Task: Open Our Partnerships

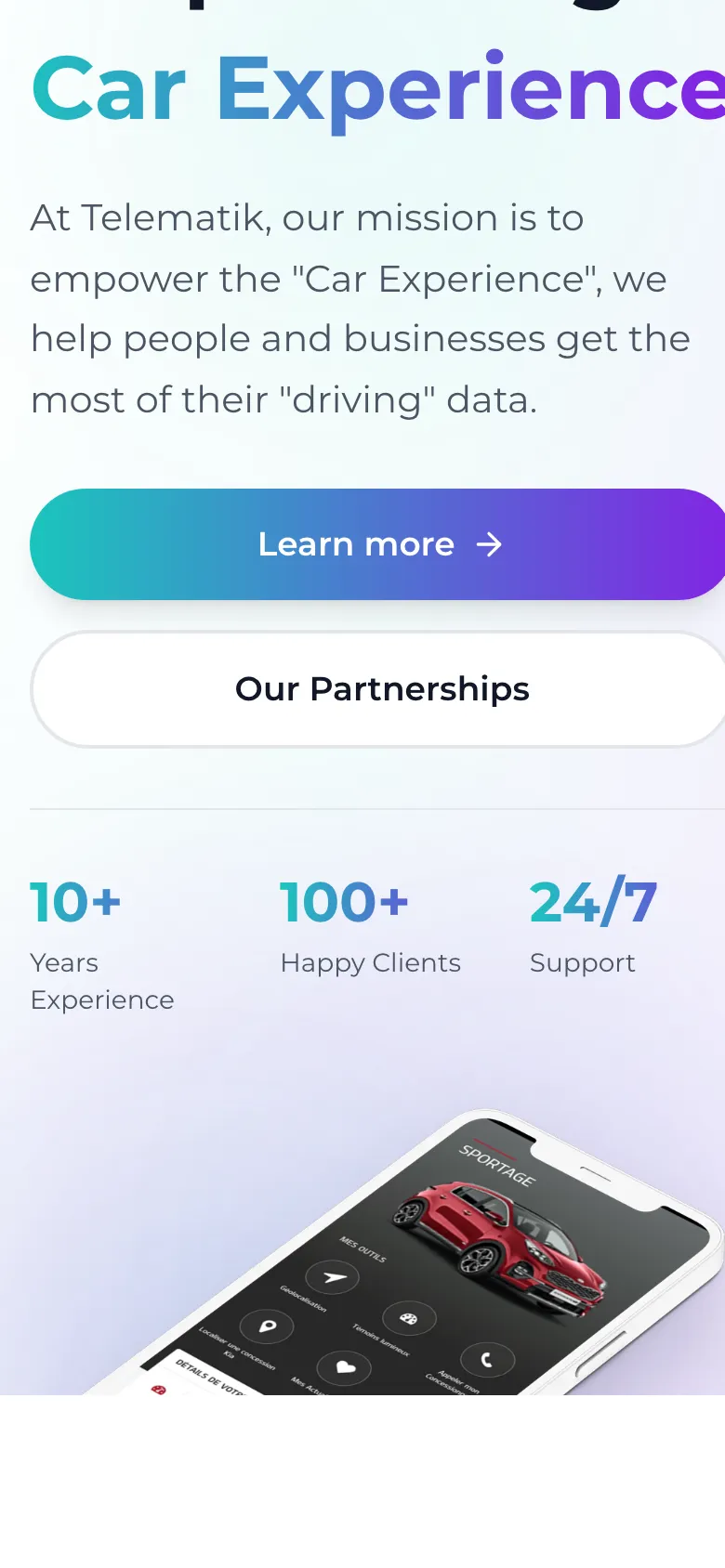Action: [378, 689]
